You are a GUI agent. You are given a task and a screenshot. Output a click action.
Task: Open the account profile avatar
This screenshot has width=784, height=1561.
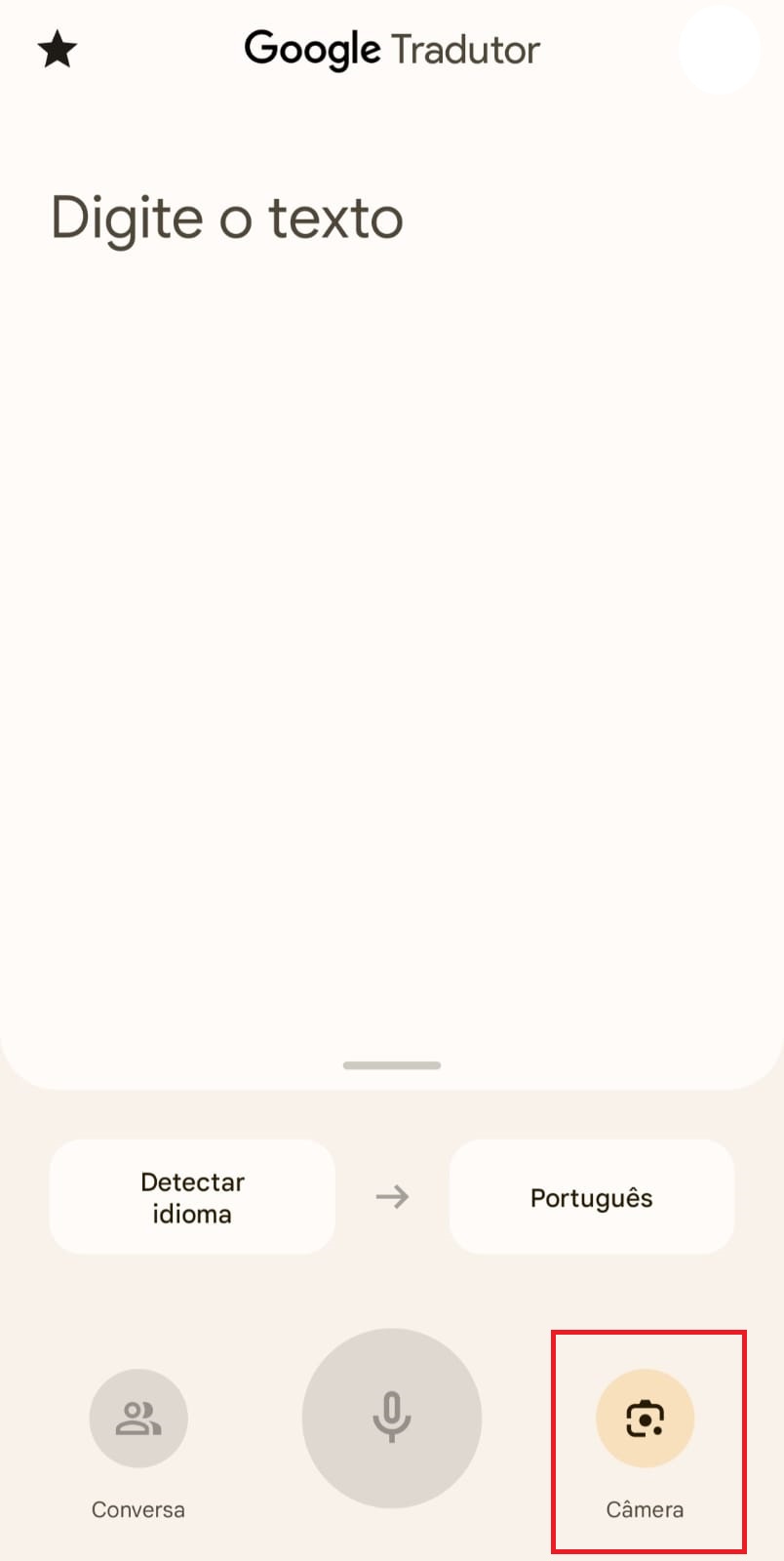coord(719,51)
